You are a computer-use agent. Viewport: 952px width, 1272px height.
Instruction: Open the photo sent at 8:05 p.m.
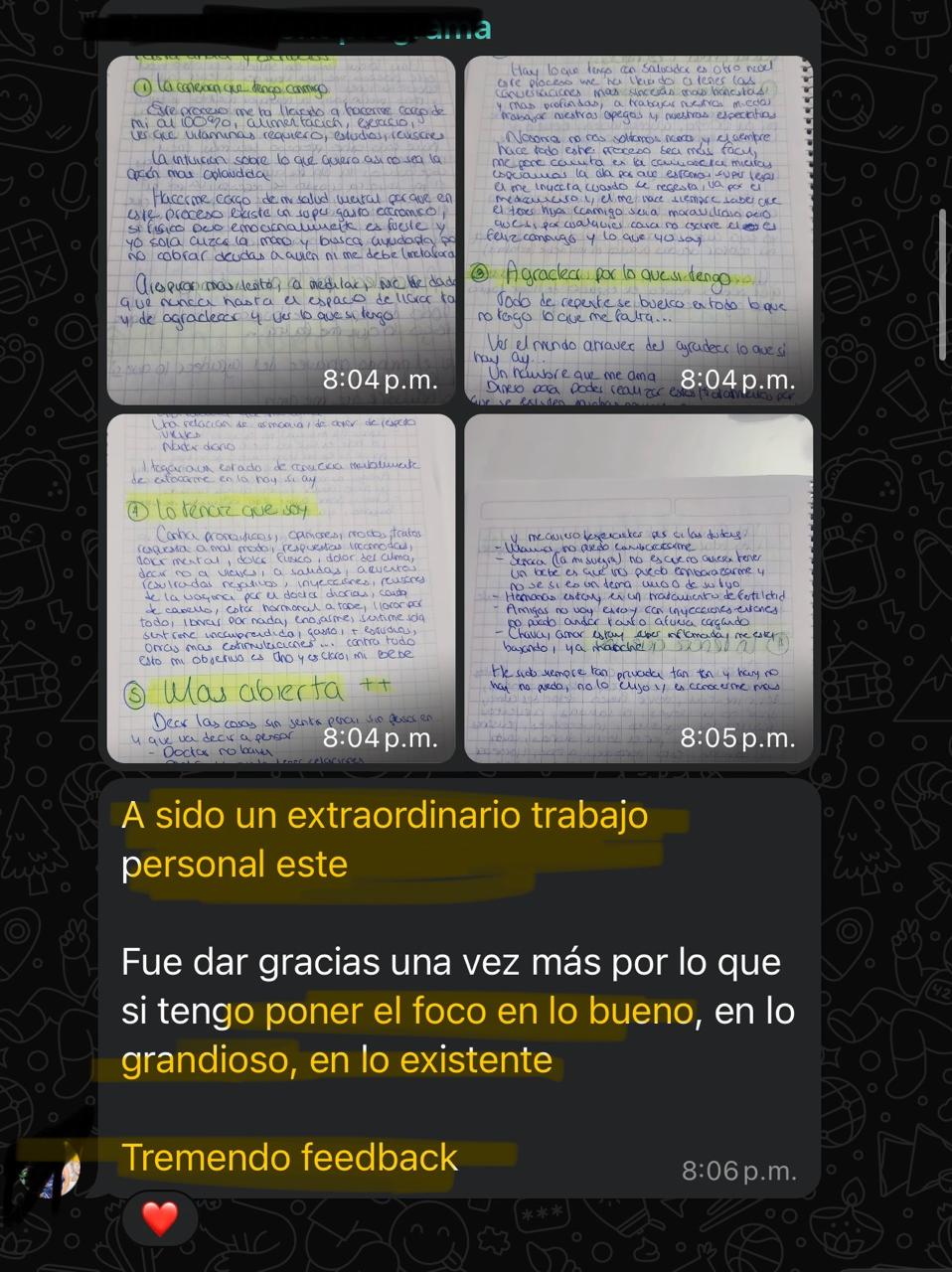(638, 588)
